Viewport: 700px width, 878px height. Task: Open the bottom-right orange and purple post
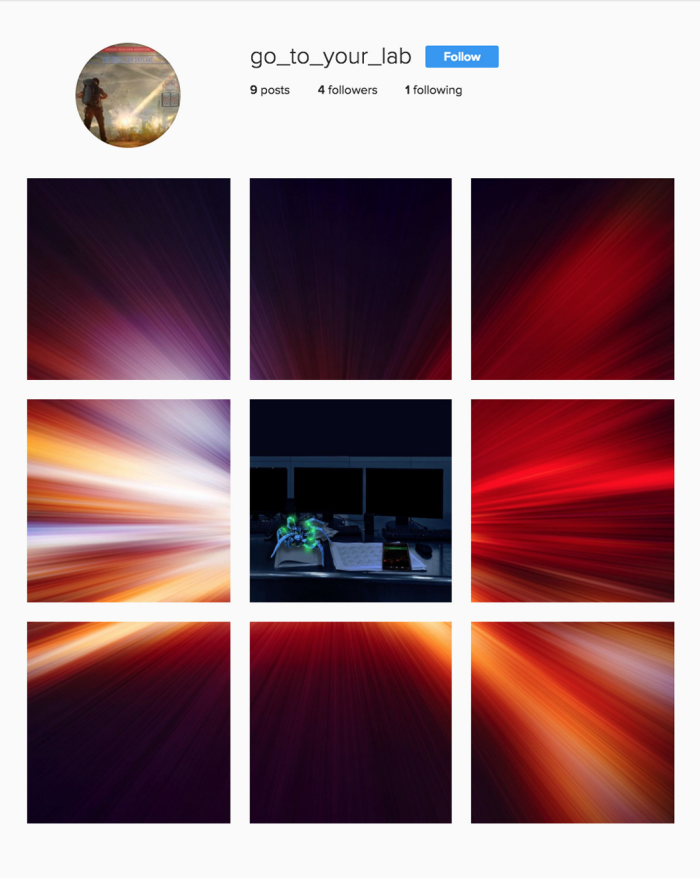pos(572,722)
